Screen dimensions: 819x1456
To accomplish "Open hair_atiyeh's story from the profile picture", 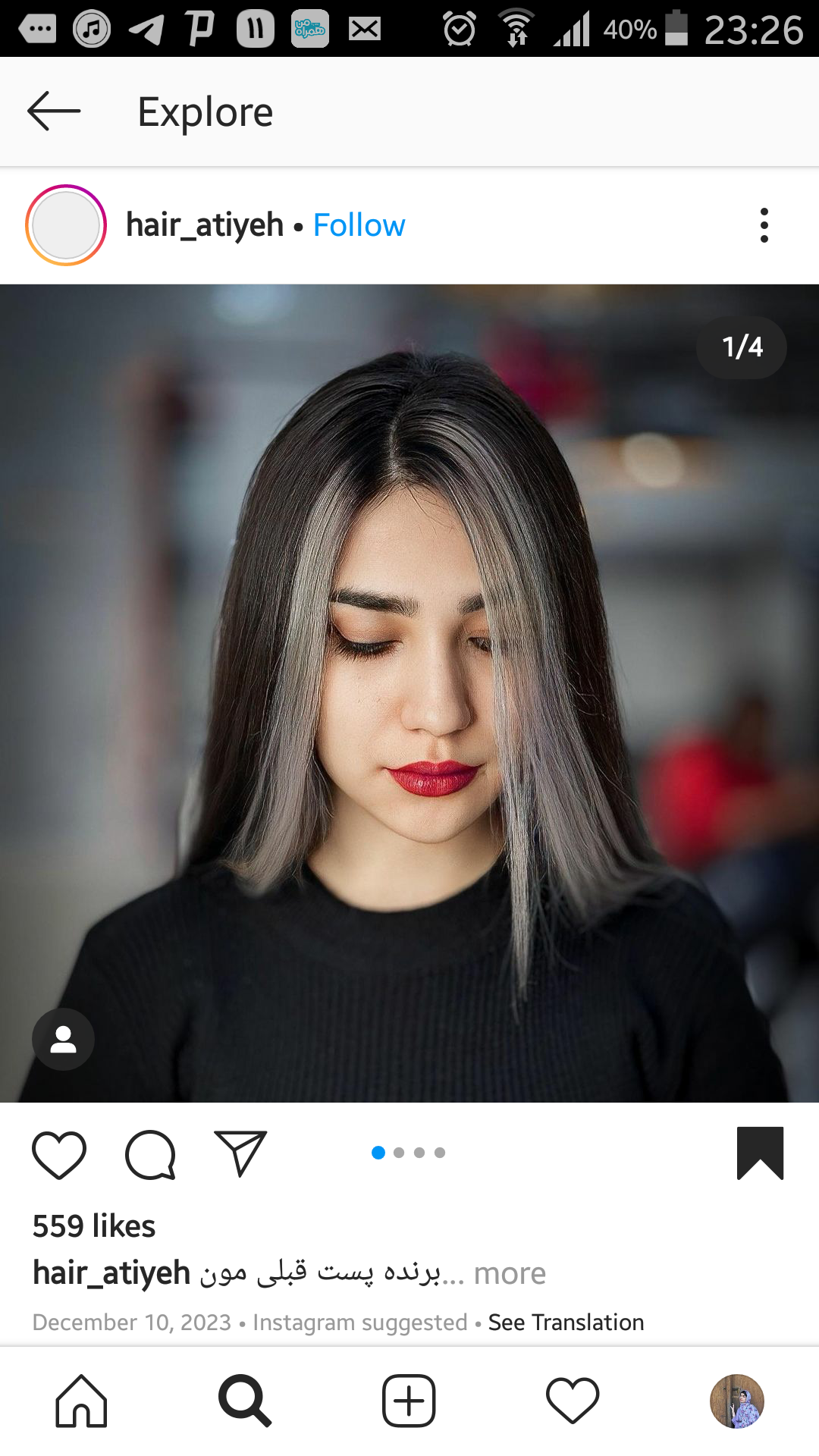I will [x=66, y=225].
